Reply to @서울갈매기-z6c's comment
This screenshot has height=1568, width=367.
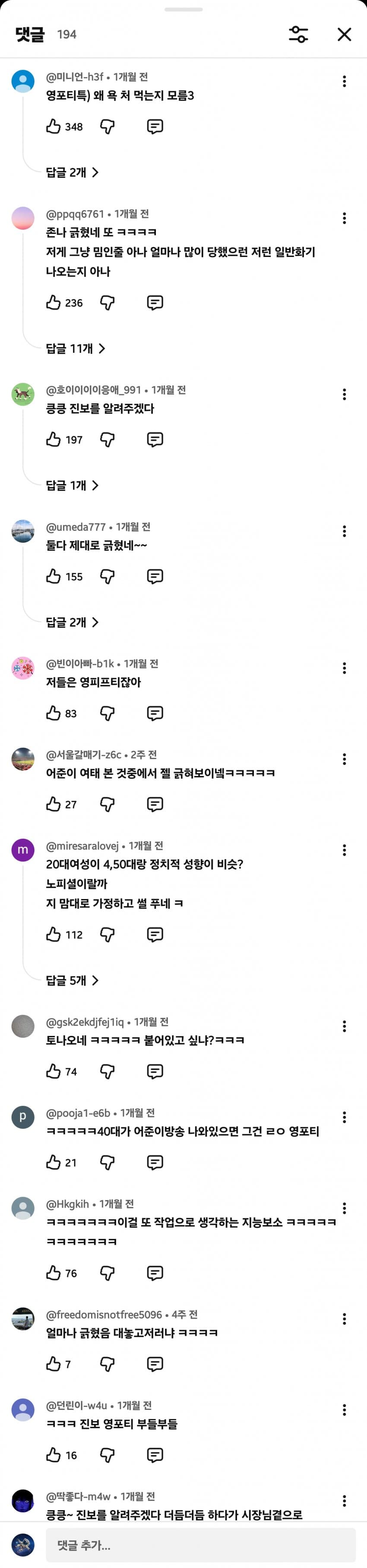pyautogui.click(x=155, y=804)
